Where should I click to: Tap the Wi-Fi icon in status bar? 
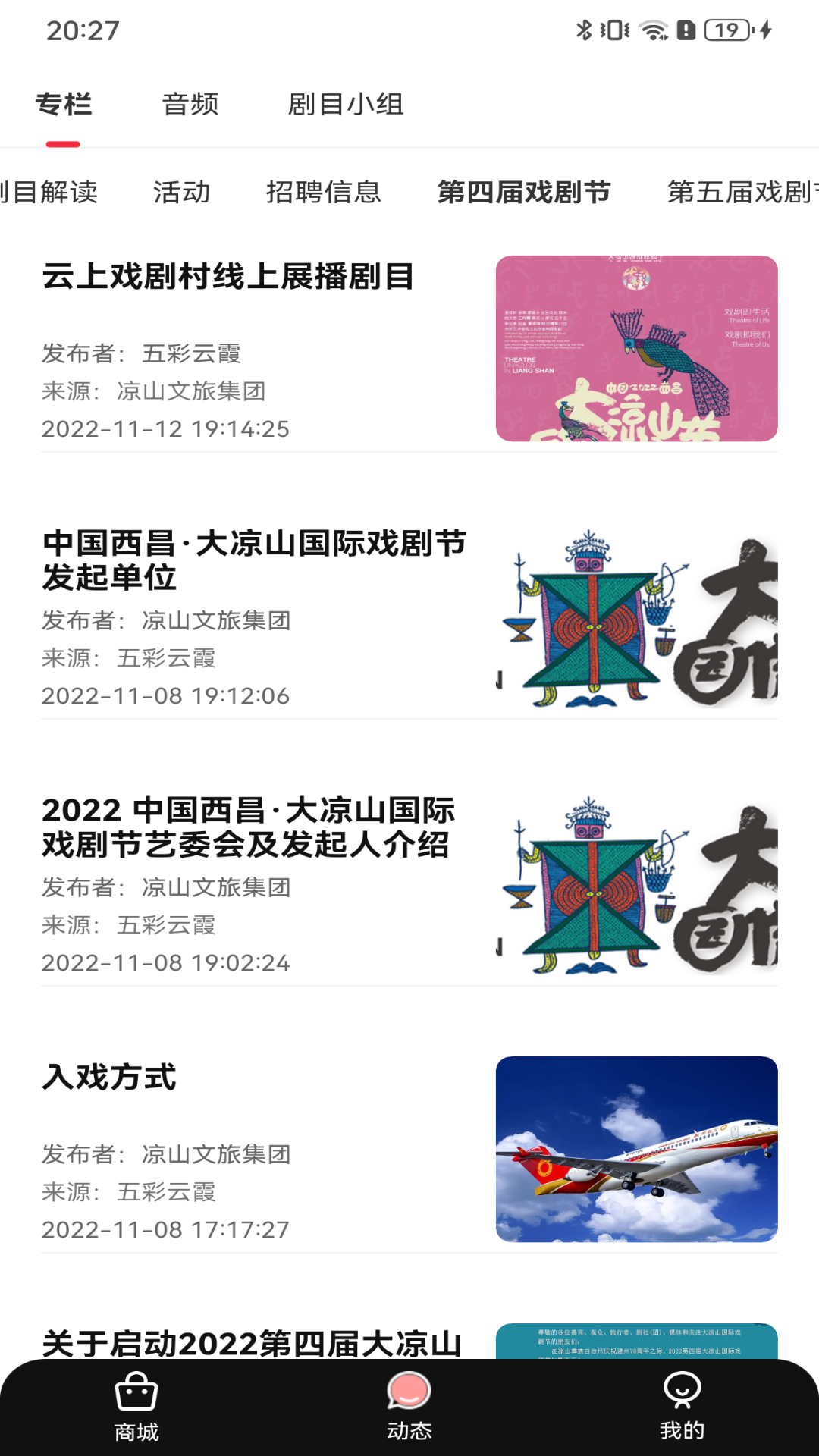[651, 28]
